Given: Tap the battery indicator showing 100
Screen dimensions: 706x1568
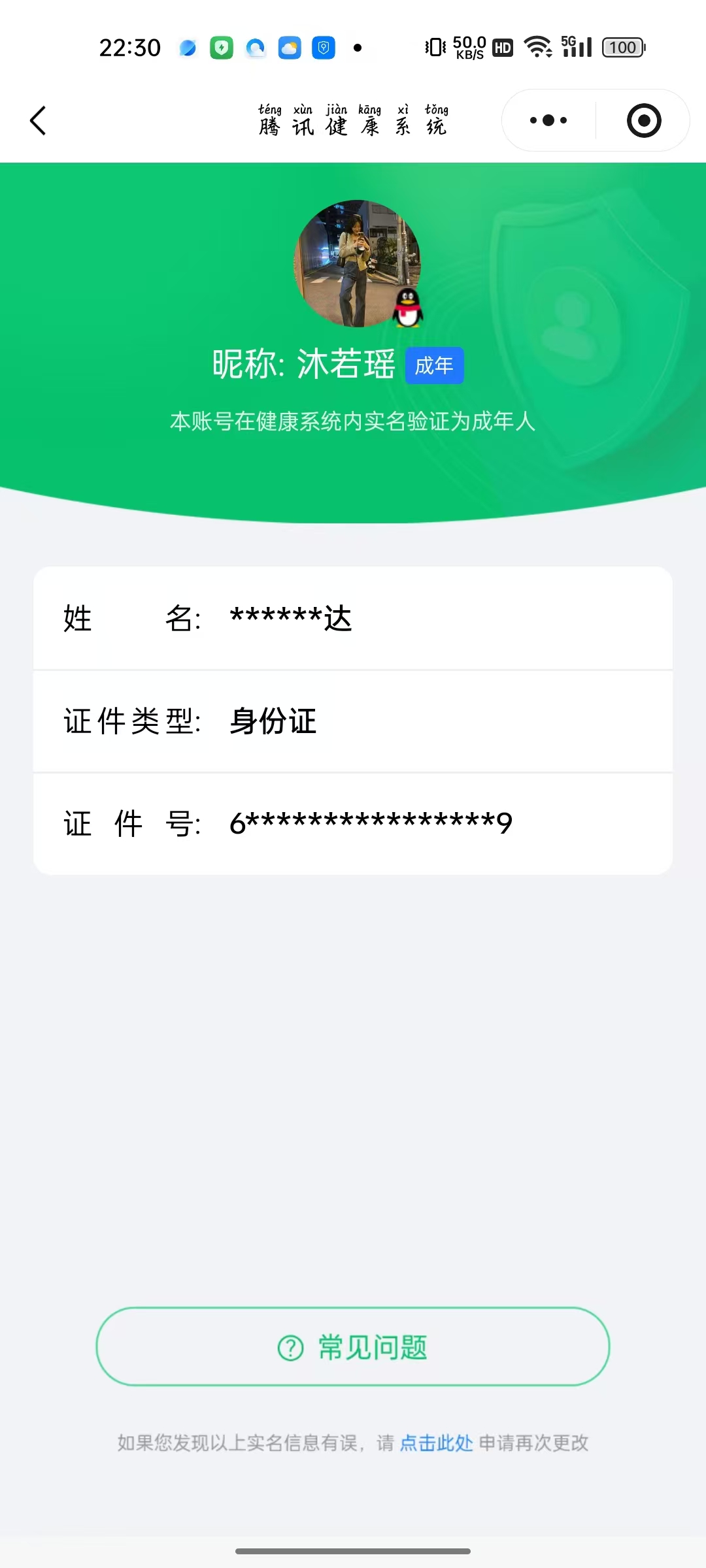Looking at the screenshot, I should point(622,46).
